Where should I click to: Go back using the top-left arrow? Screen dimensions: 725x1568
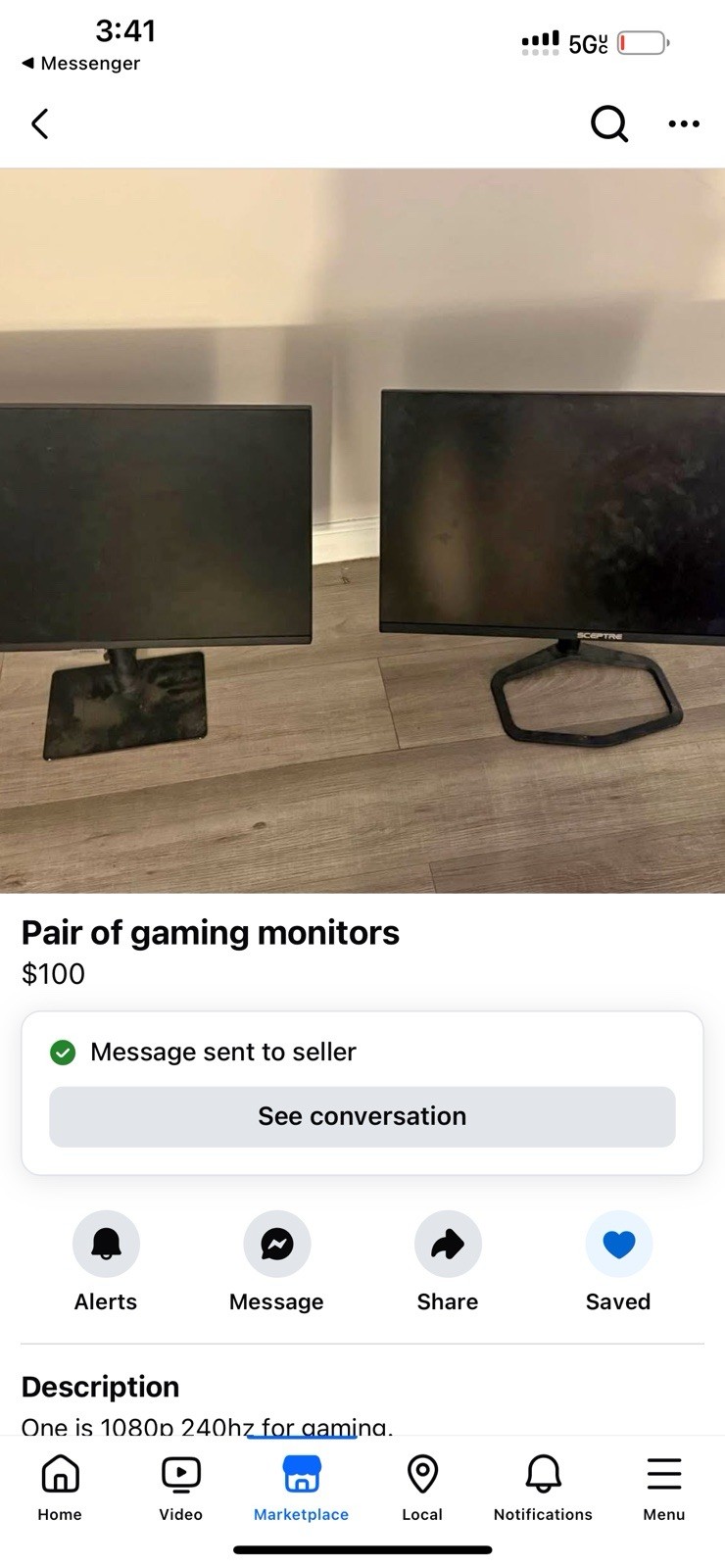pos(40,124)
